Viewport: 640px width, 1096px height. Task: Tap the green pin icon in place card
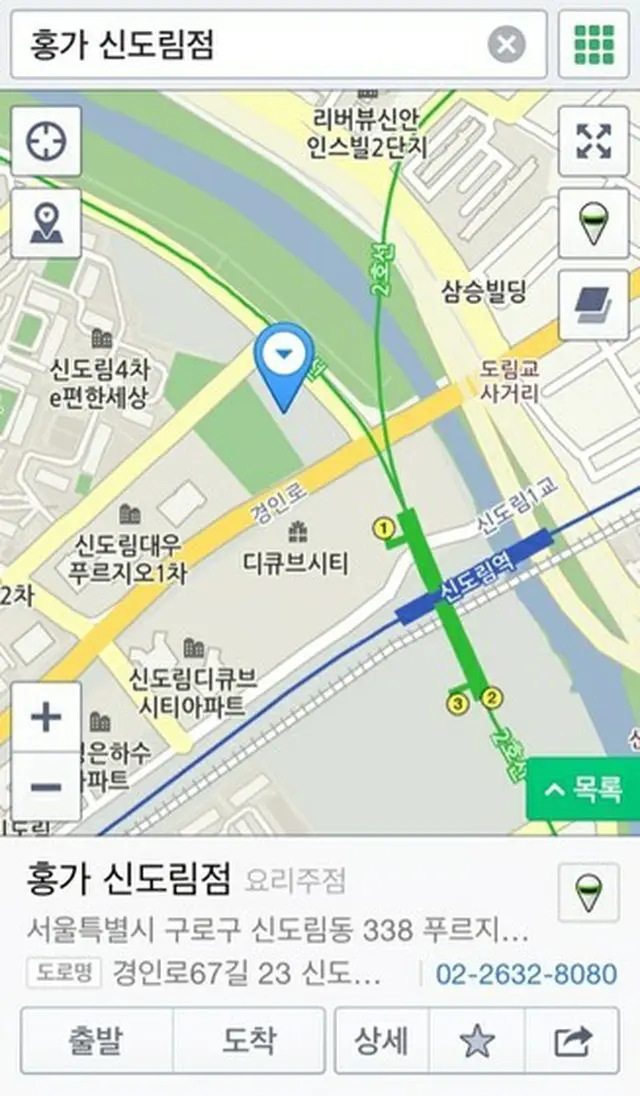click(588, 891)
